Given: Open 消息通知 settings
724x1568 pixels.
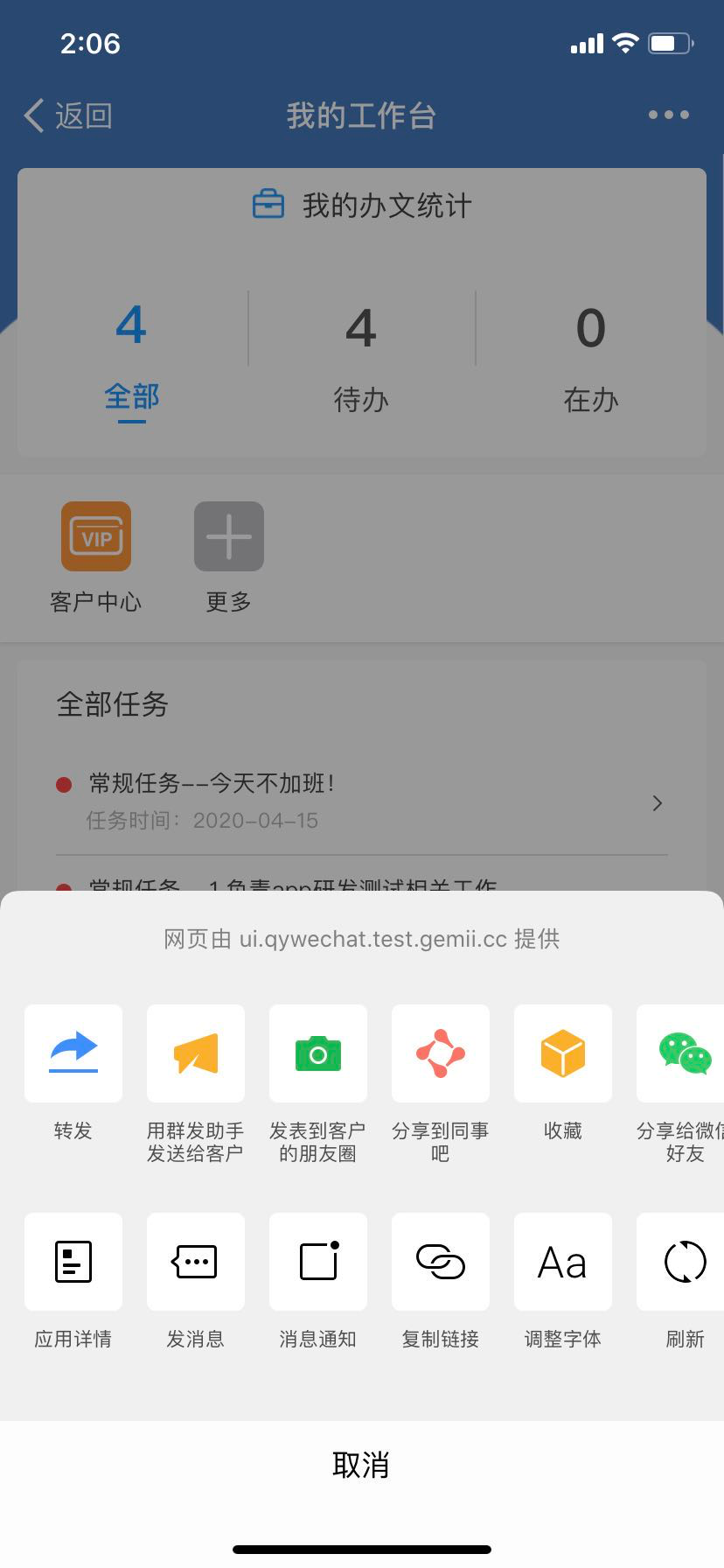Looking at the screenshot, I should (x=318, y=1261).
